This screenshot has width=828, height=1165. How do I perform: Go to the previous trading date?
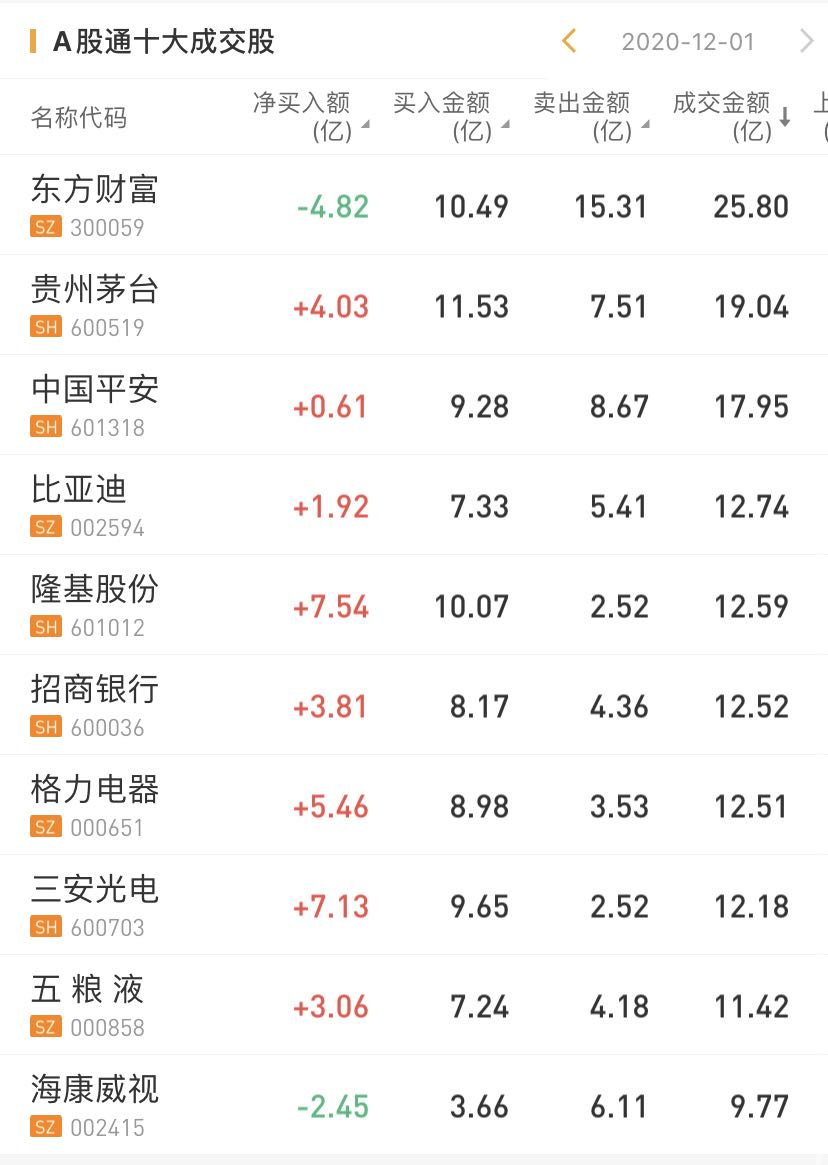tap(569, 41)
